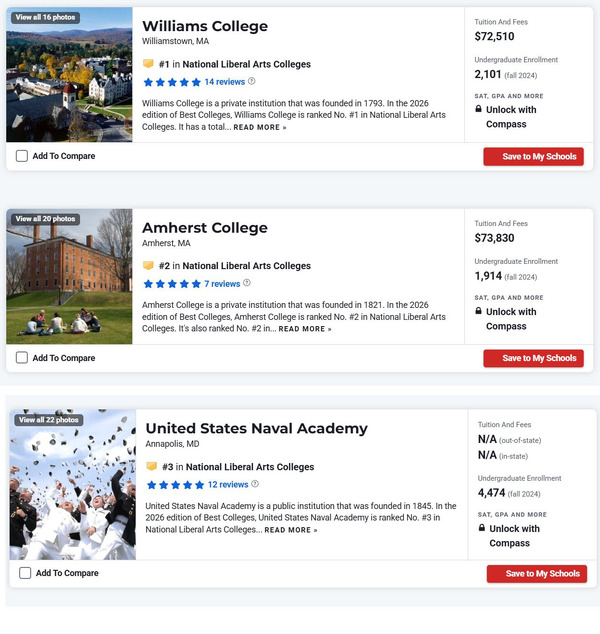This screenshot has height=634, width=600.
Task: Unlock with Compass on Amherst College card
Action: point(510,319)
